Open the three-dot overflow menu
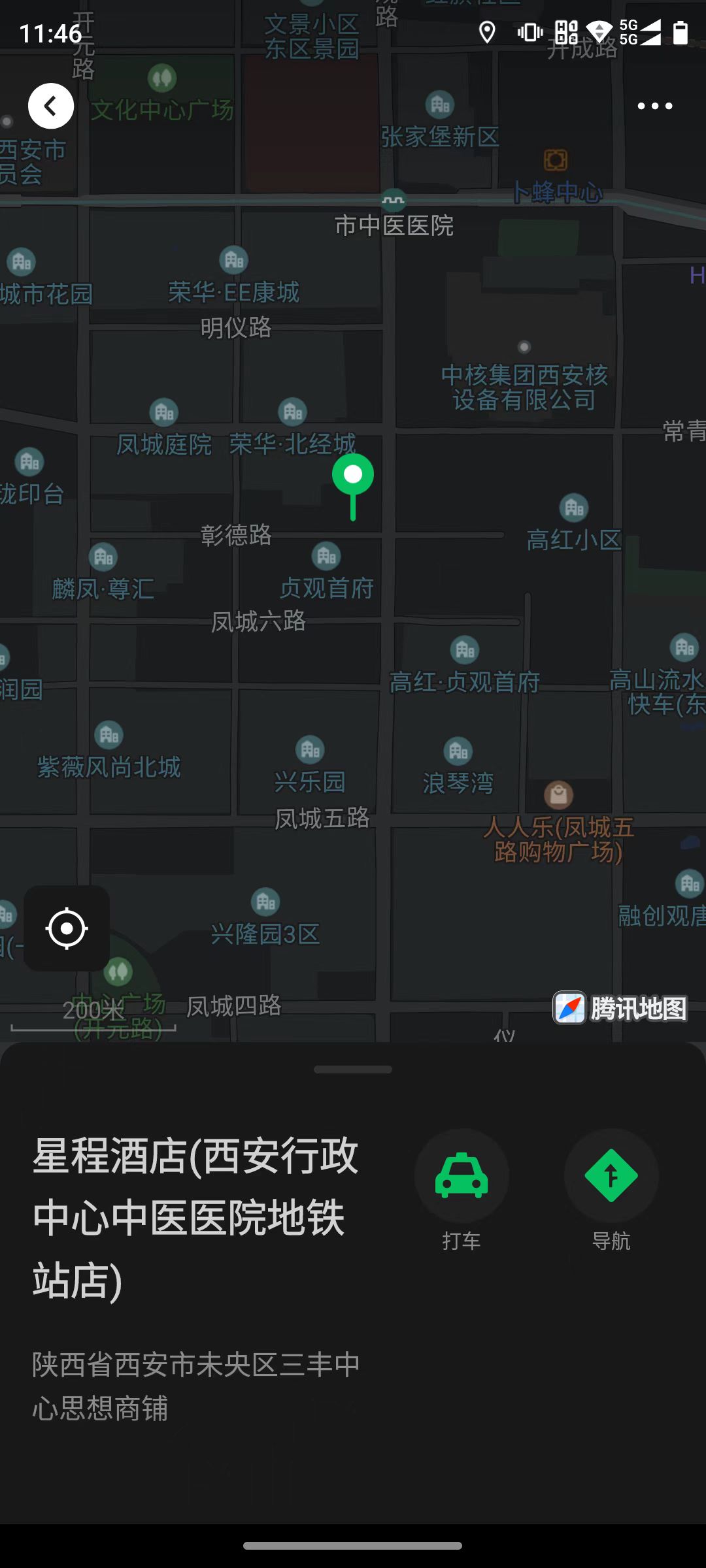This screenshot has height=1568, width=706. point(654,106)
